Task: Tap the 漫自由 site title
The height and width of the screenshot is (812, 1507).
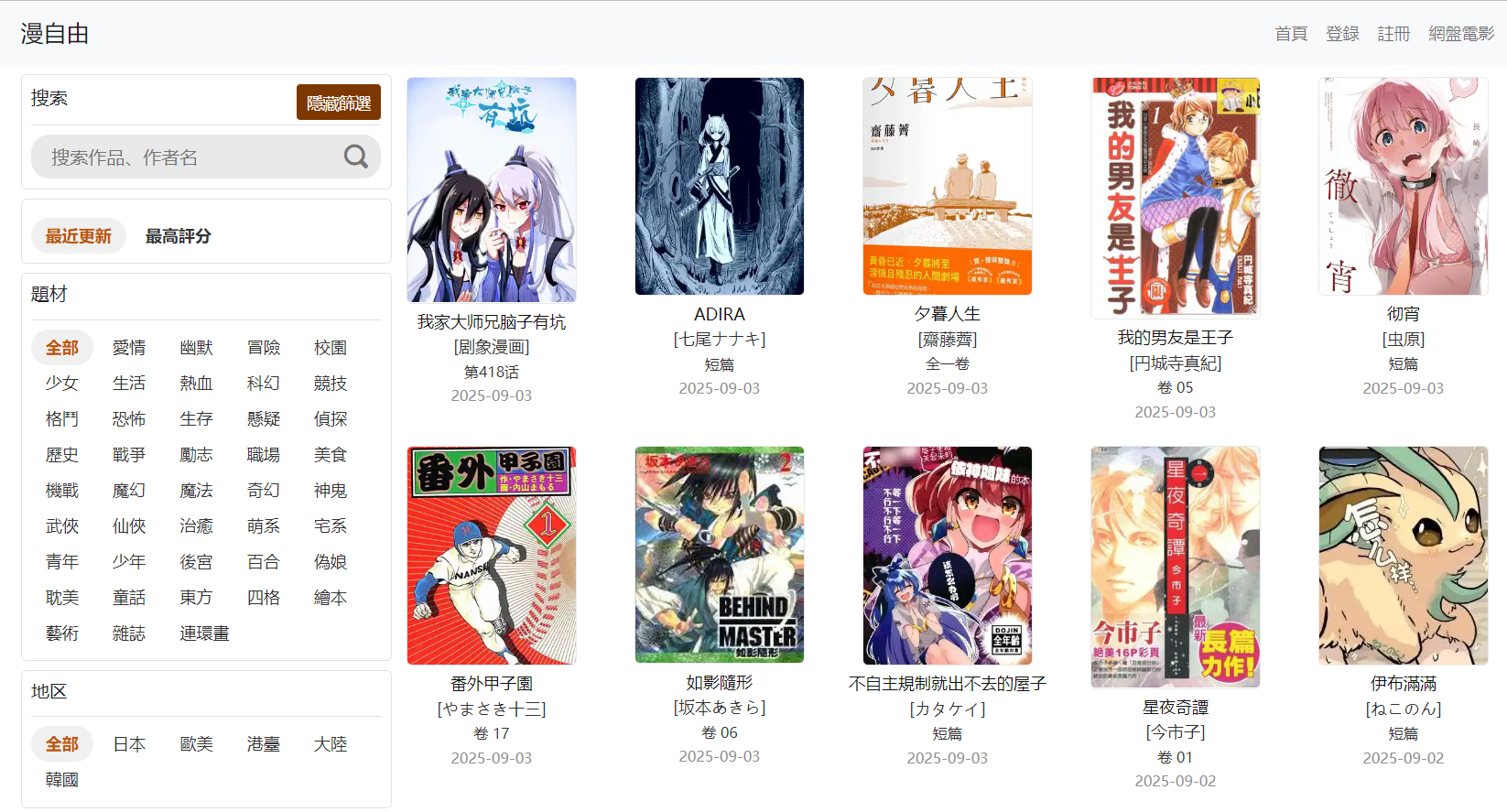Action: 55,34
